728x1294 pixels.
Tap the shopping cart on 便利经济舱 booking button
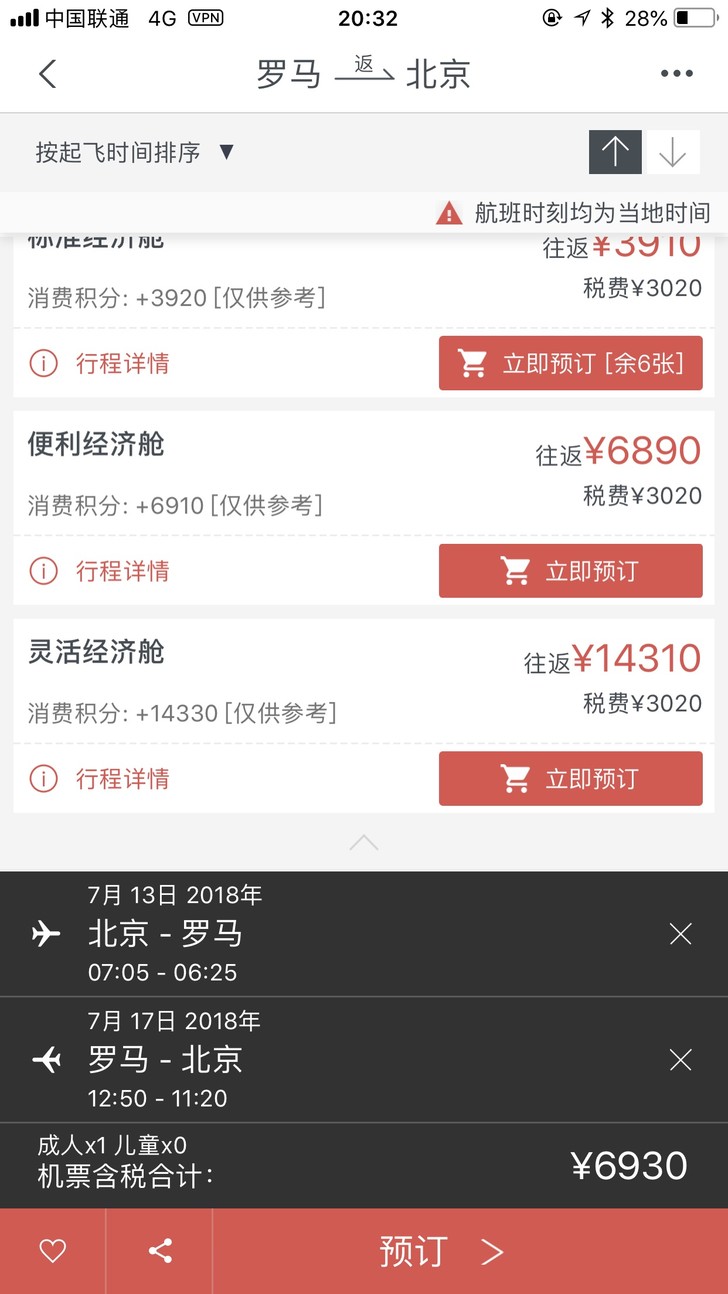(x=516, y=571)
